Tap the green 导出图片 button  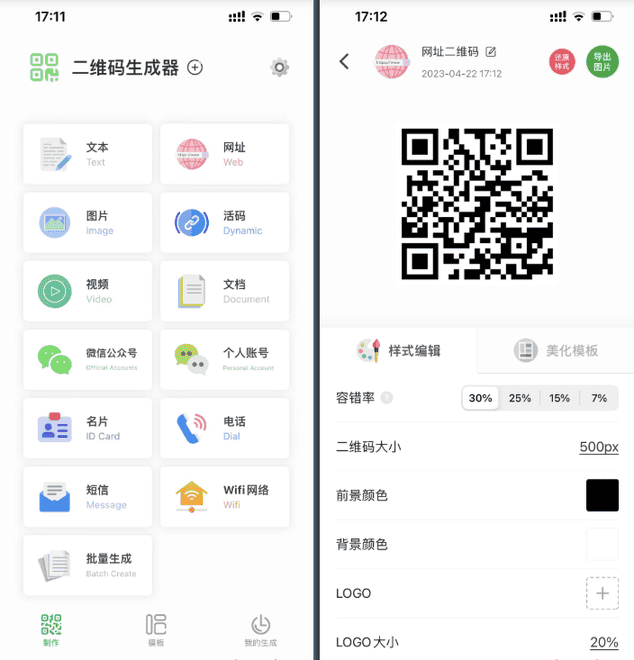(602, 62)
